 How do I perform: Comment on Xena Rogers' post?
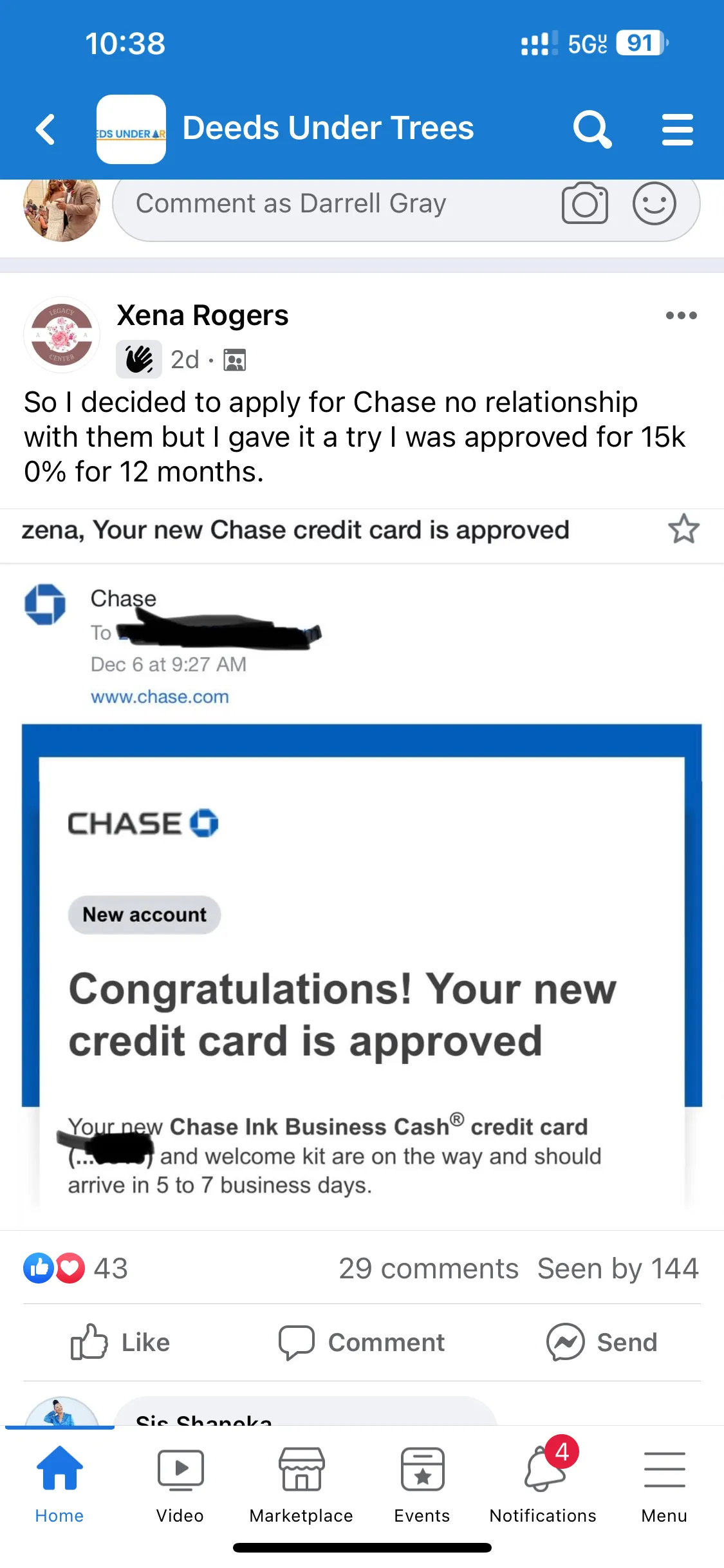point(362,1342)
